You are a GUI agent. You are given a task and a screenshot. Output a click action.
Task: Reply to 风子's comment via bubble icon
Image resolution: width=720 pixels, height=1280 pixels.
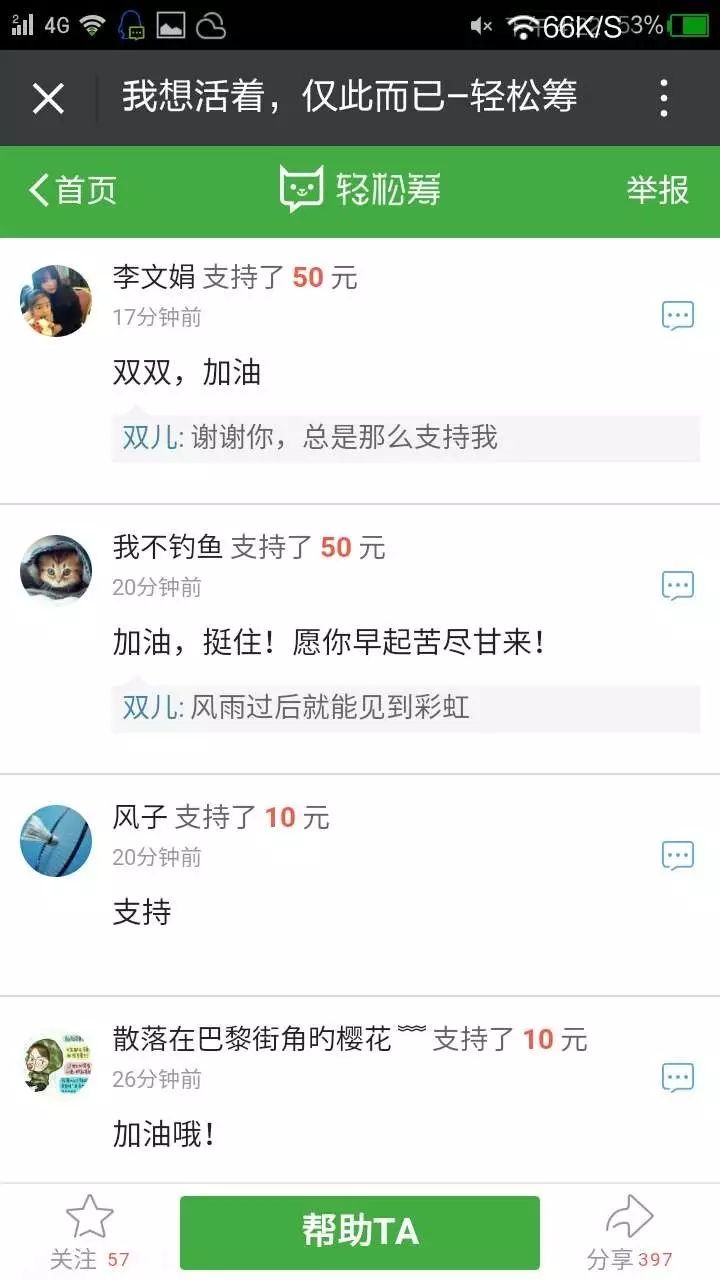click(x=678, y=856)
